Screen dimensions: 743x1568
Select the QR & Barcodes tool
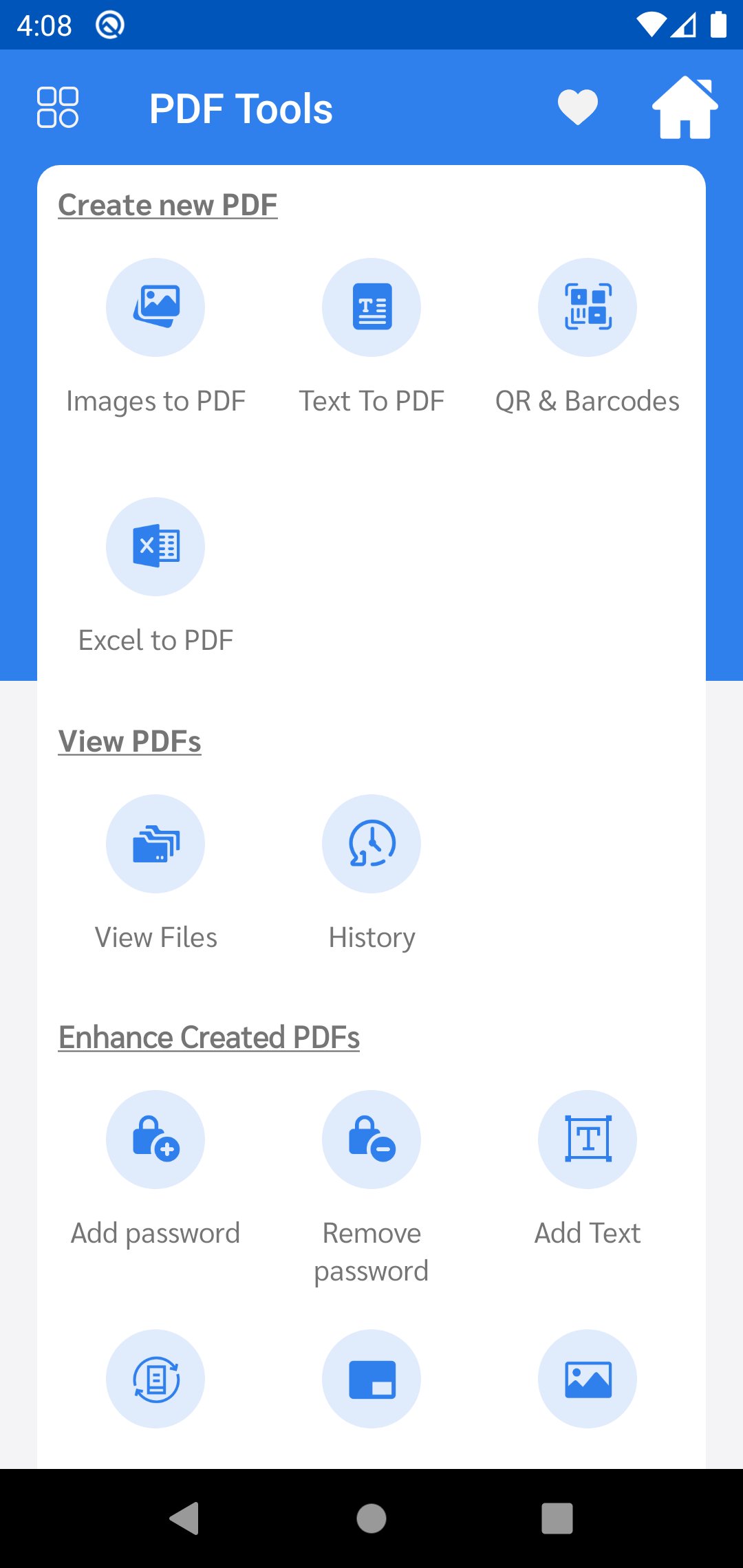[587, 307]
